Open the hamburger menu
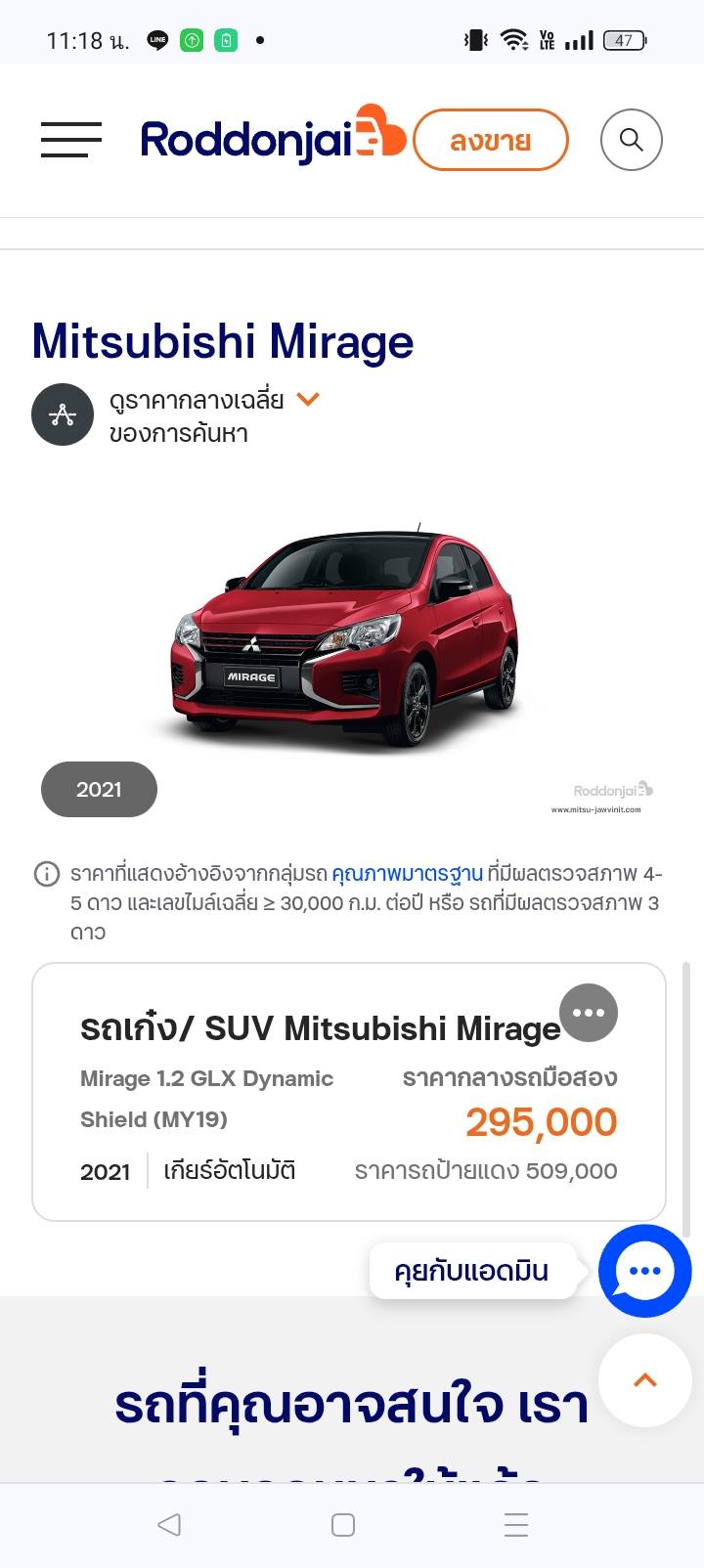Viewport: 704px width, 1568px height. point(71,140)
